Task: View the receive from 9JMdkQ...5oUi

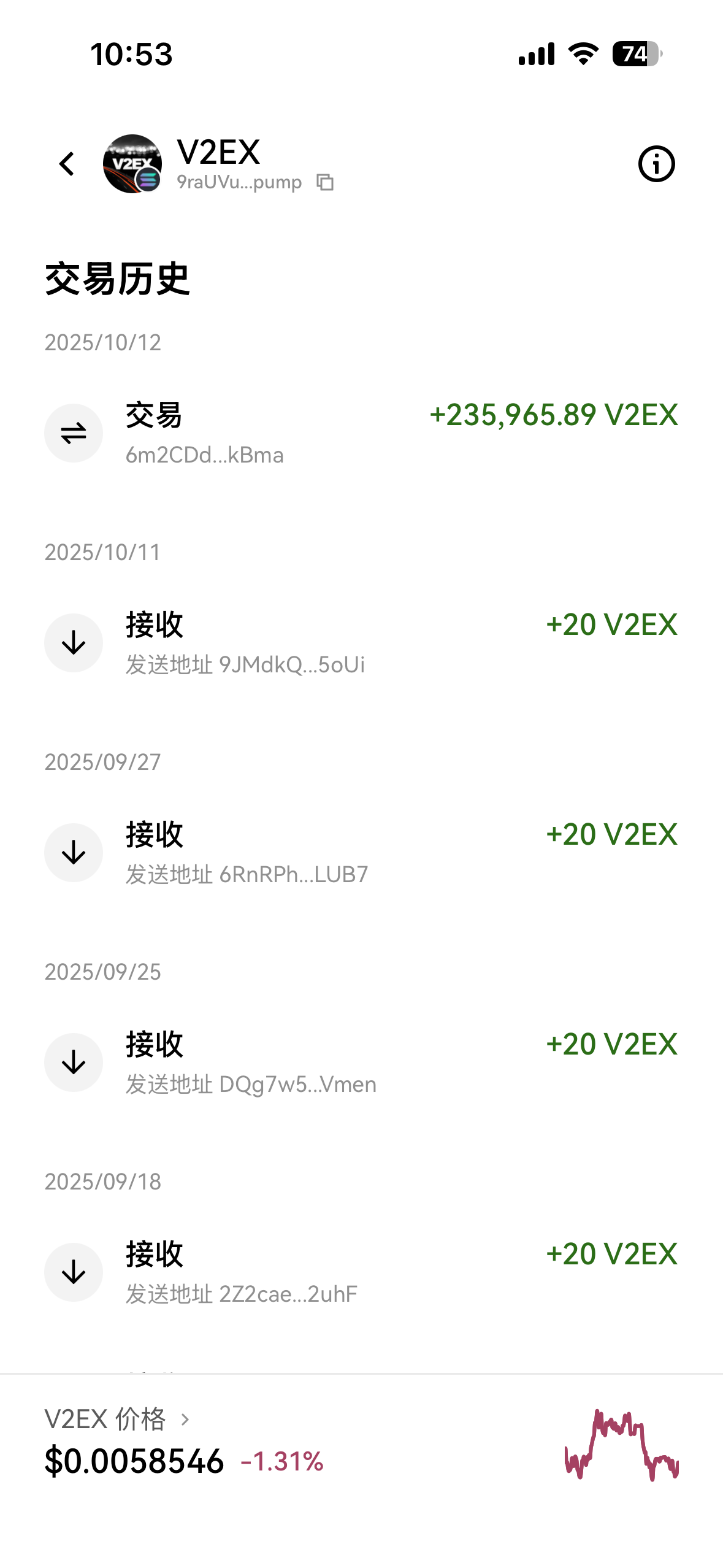Action: tap(361, 643)
